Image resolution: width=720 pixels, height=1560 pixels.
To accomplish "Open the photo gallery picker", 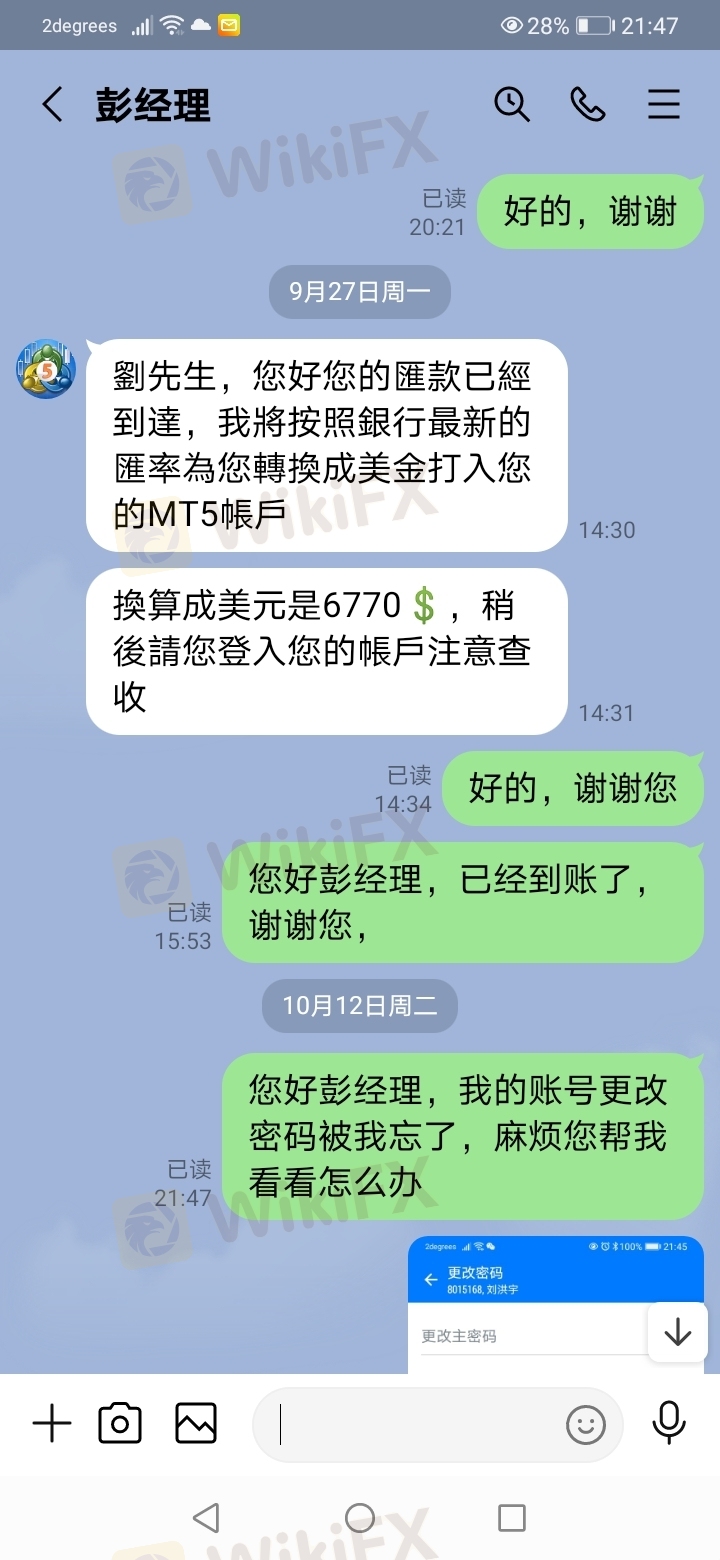I will (x=196, y=1424).
